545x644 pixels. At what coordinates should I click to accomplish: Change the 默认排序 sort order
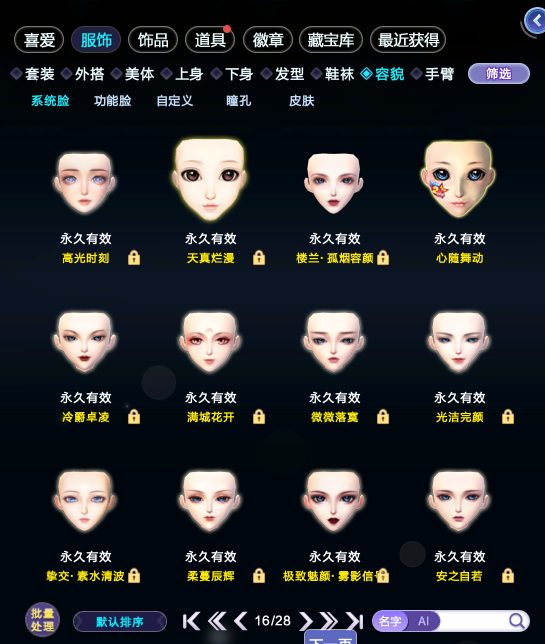click(120, 622)
